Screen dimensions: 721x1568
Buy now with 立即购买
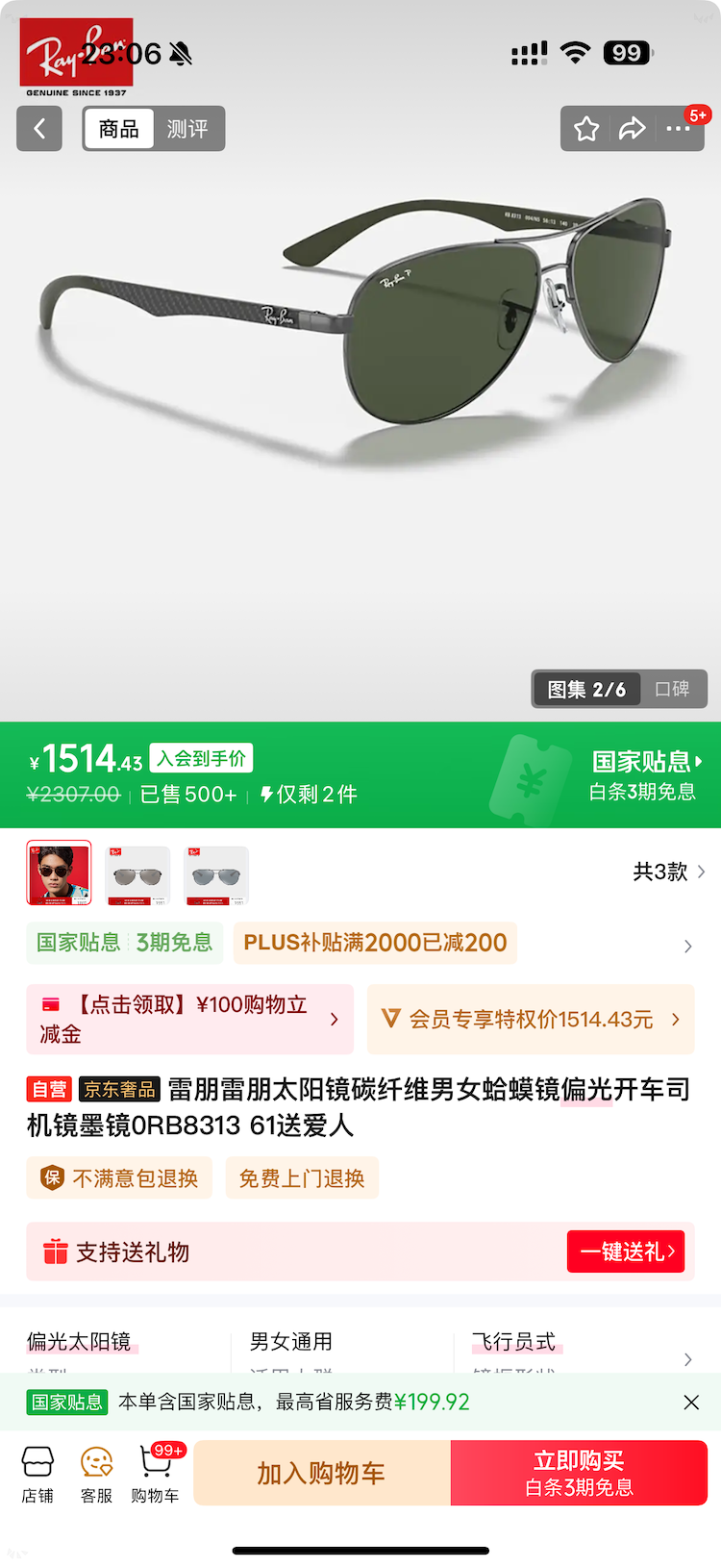coord(579,1473)
